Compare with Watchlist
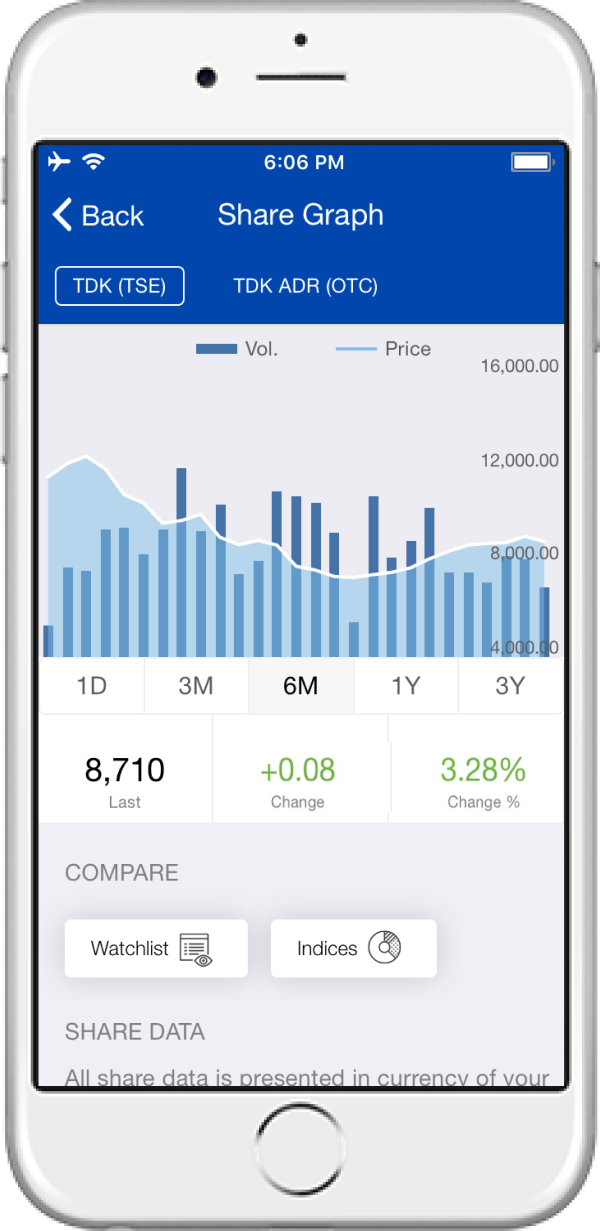This screenshot has width=600, height=1231. pyautogui.click(x=156, y=948)
